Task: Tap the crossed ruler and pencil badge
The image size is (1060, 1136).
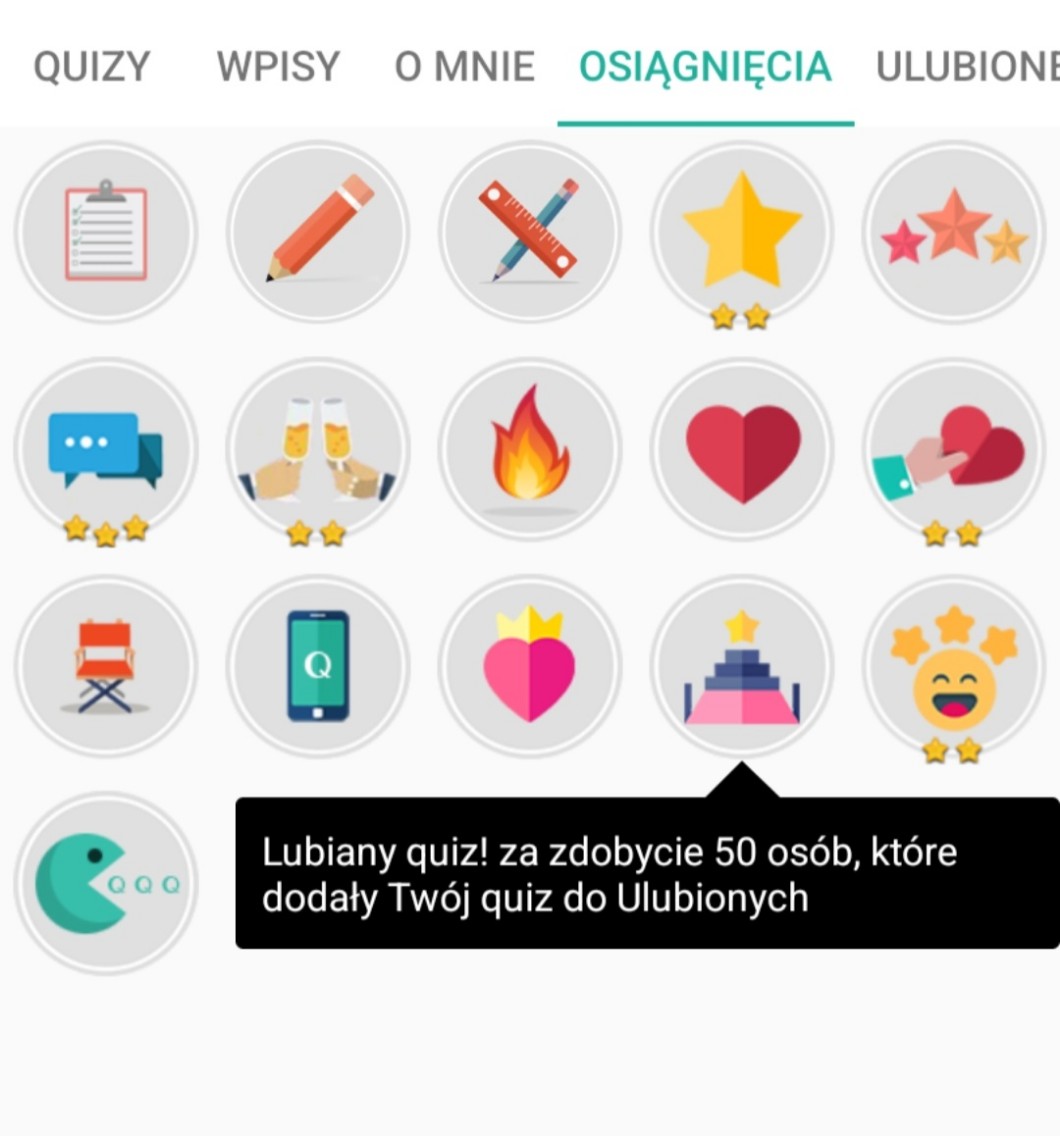Action: click(x=530, y=232)
